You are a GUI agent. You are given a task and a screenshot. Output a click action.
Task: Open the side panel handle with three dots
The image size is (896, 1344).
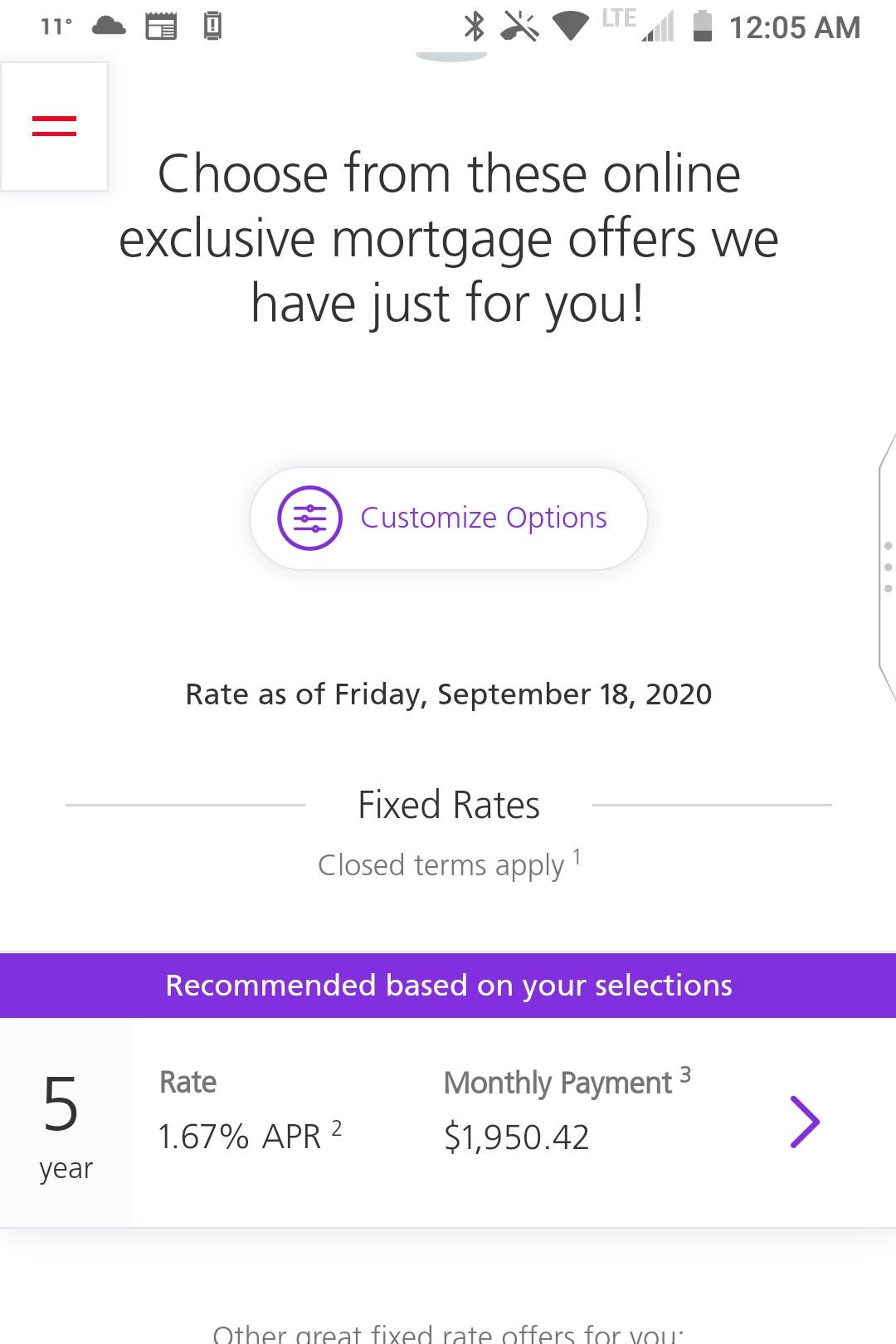coord(887,567)
